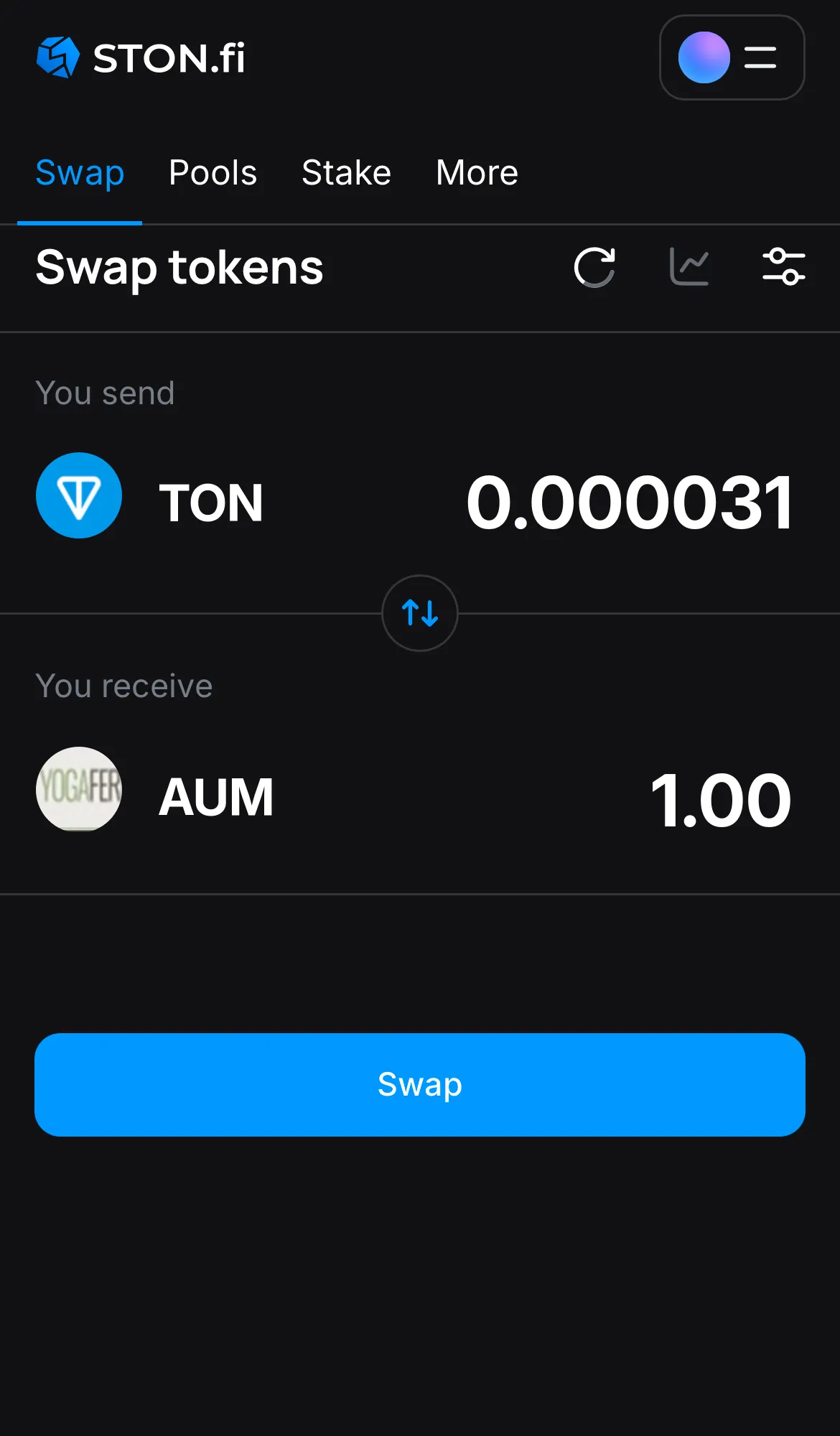Image resolution: width=840 pixels, height=1436 pixels.
Task: Open the TON token selector dropdown
Action: pos(210,501)
